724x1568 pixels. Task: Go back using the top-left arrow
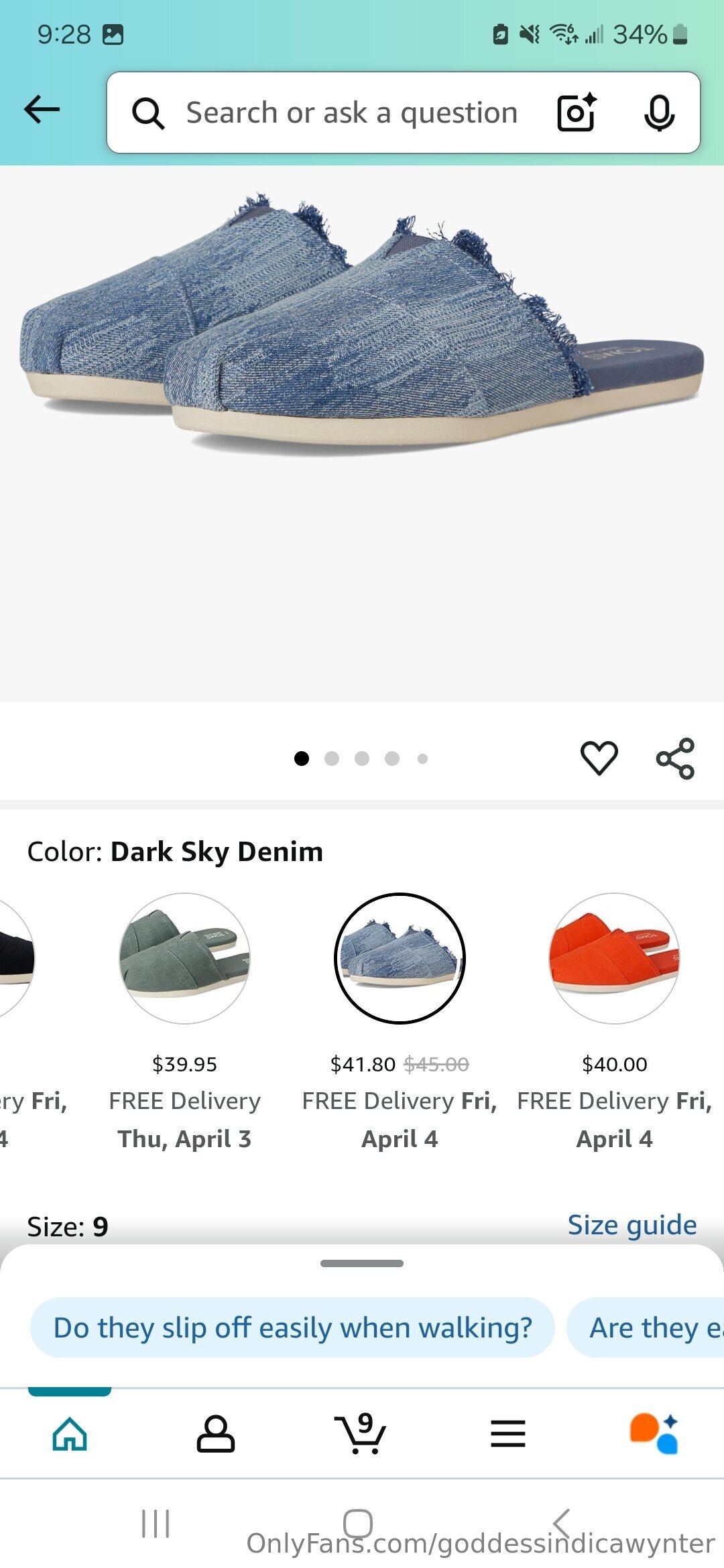coord(42,110)
